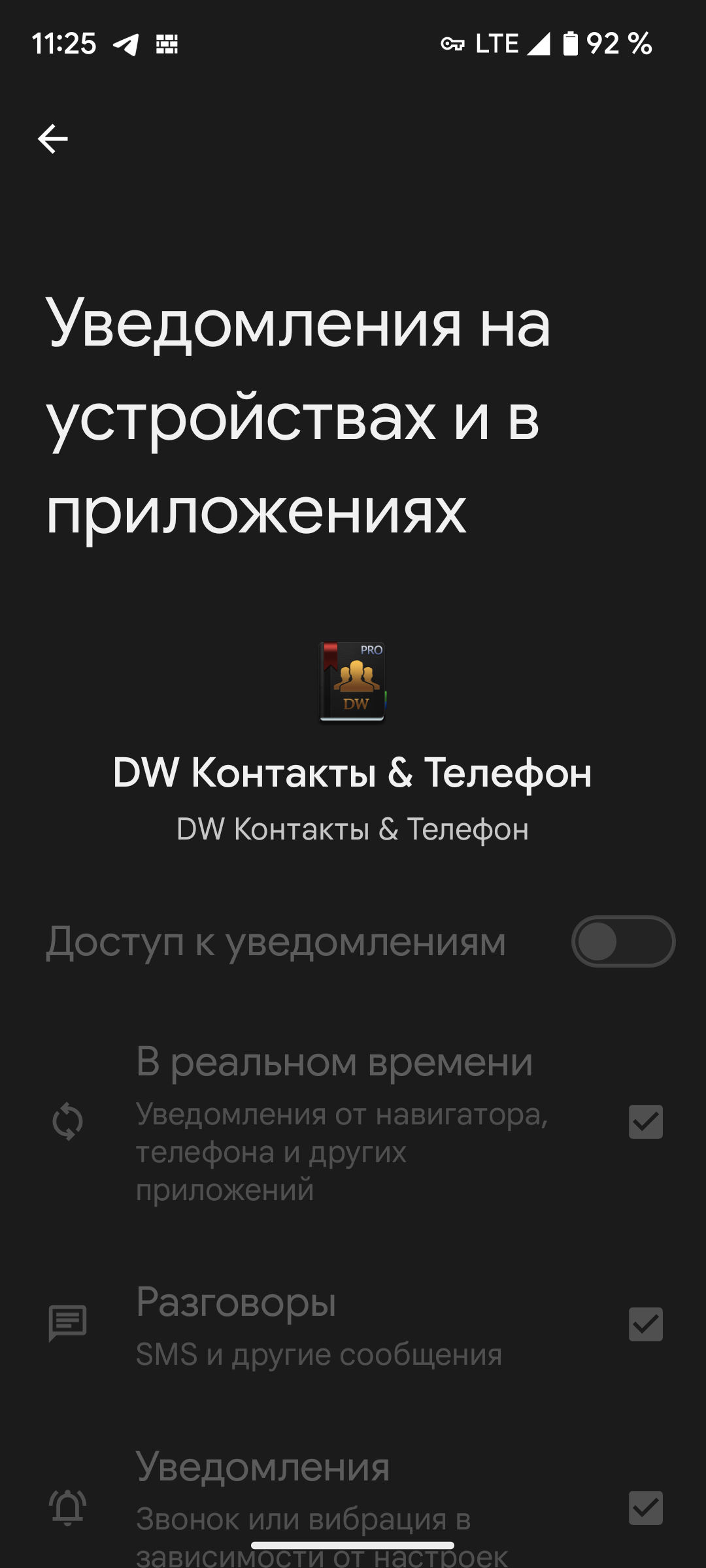Enable the Доступ к уведомлениям switch
706x1568 pixels.
tap(622, 941)
